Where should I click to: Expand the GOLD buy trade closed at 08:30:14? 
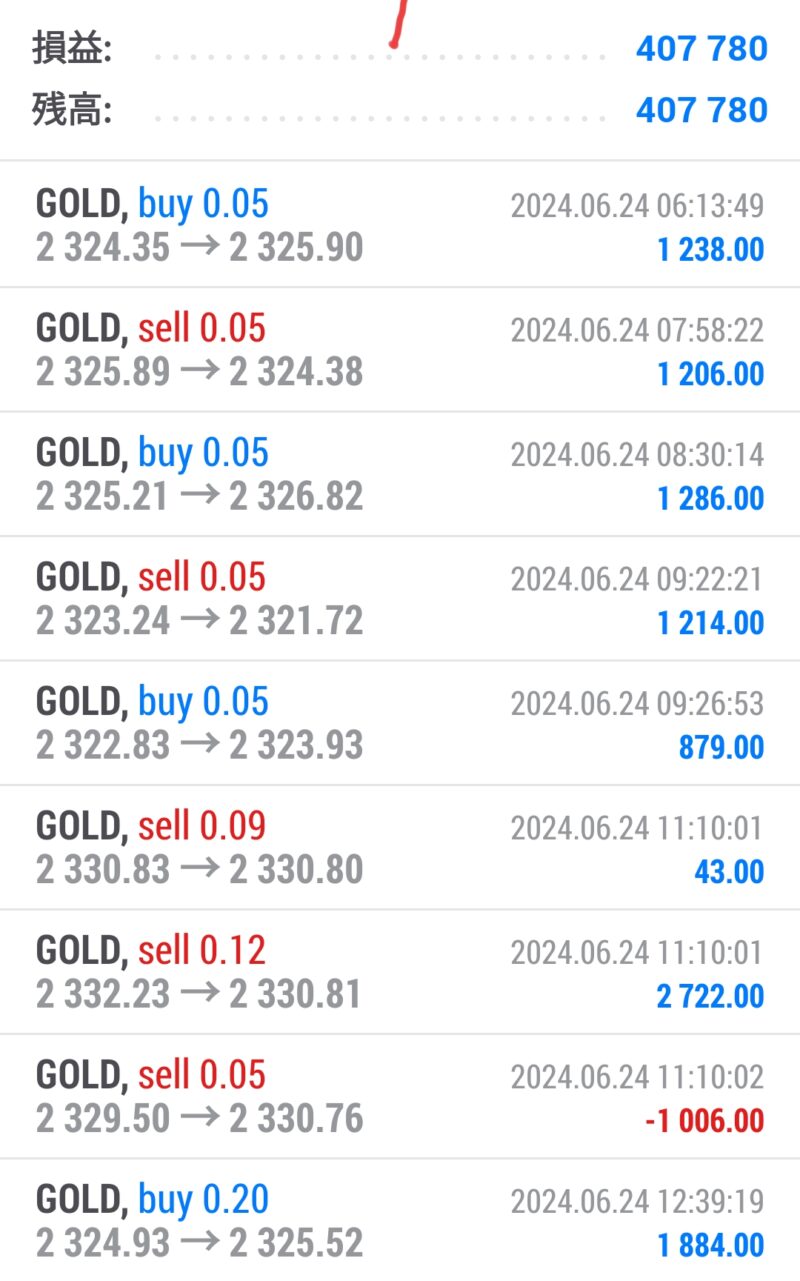tap(400, 474)
